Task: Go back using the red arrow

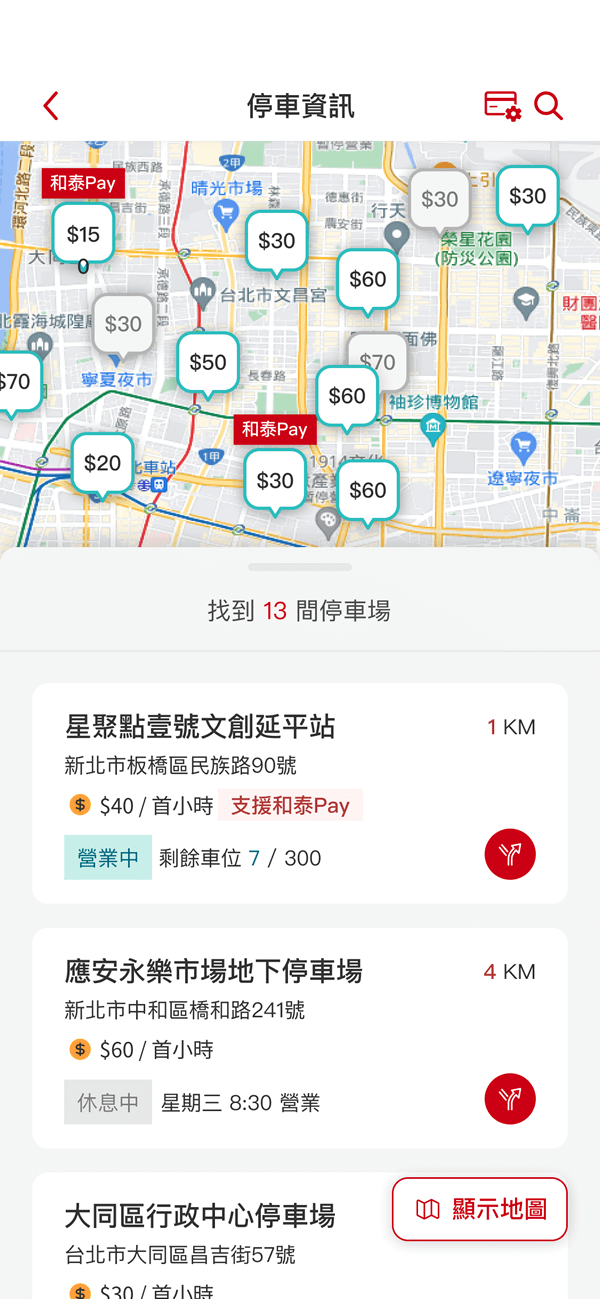Action: click(x=51, y=106)
